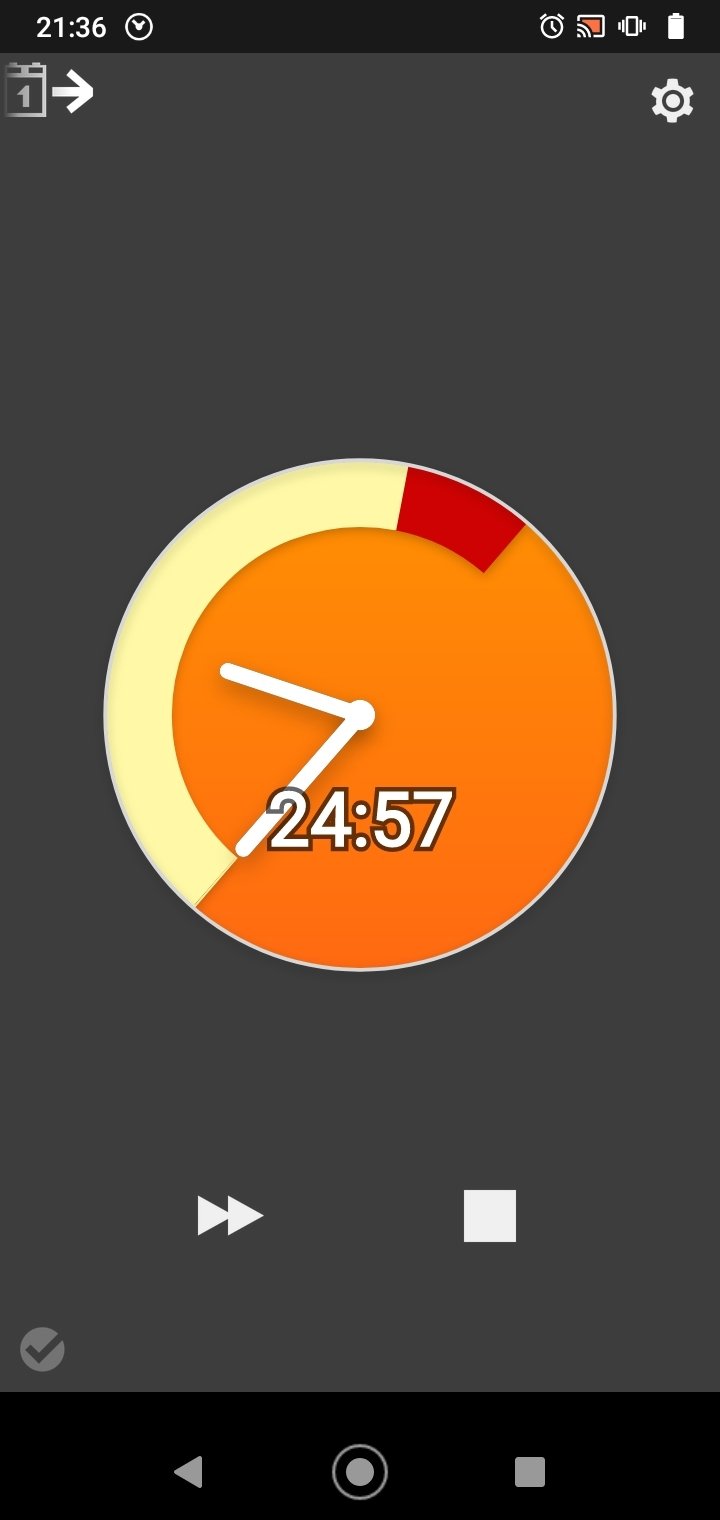The image size is (720, 1520).
Task: Open recent apps from the navigation bar
Action: click(x=530, y=1472)
